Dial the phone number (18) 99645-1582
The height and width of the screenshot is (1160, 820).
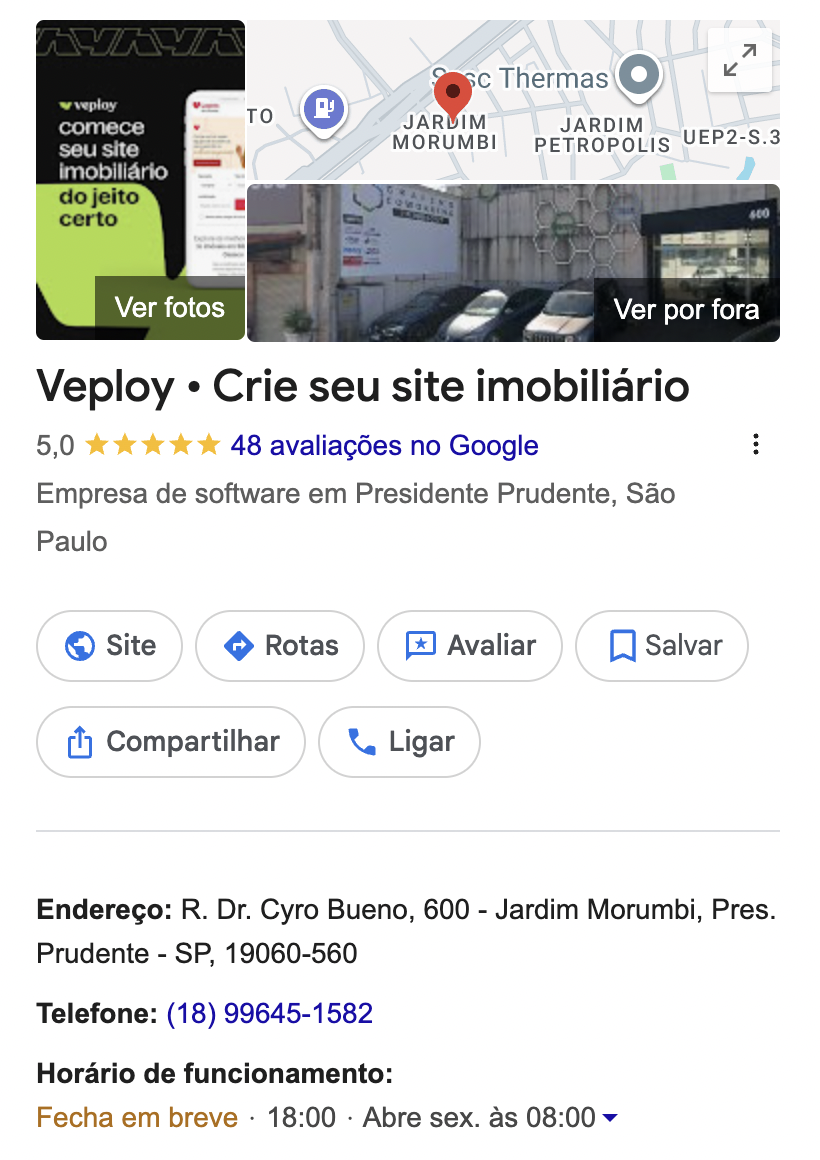click(269, 1014)
